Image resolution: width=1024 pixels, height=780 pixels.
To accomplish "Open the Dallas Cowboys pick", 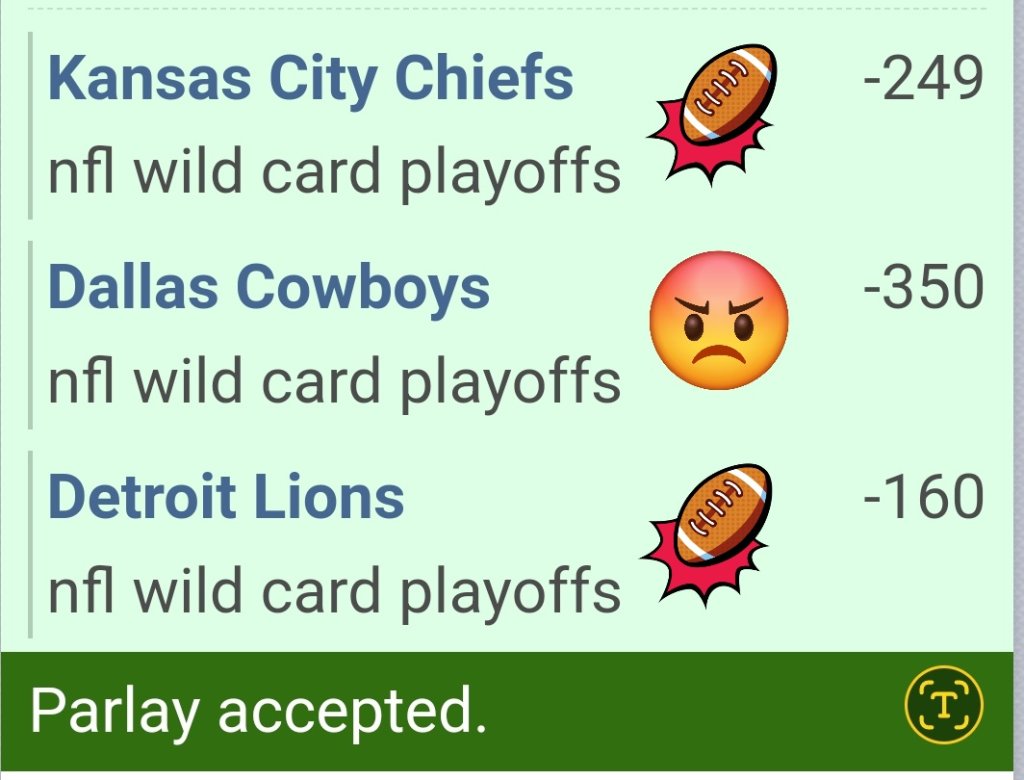I will pos(269,288).
